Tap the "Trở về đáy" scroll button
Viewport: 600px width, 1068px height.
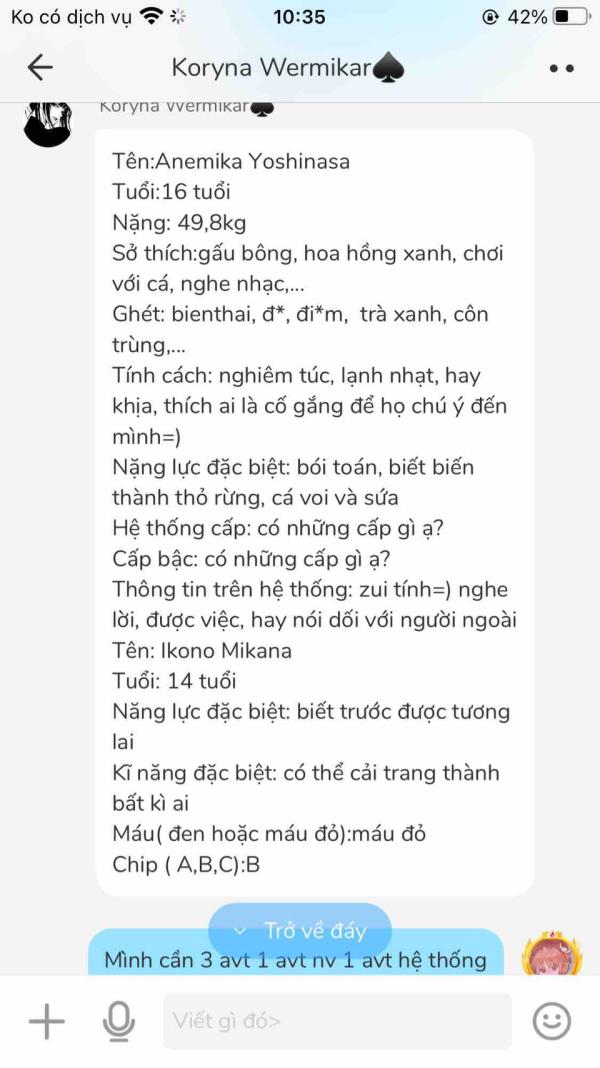[x=300, y=930]
